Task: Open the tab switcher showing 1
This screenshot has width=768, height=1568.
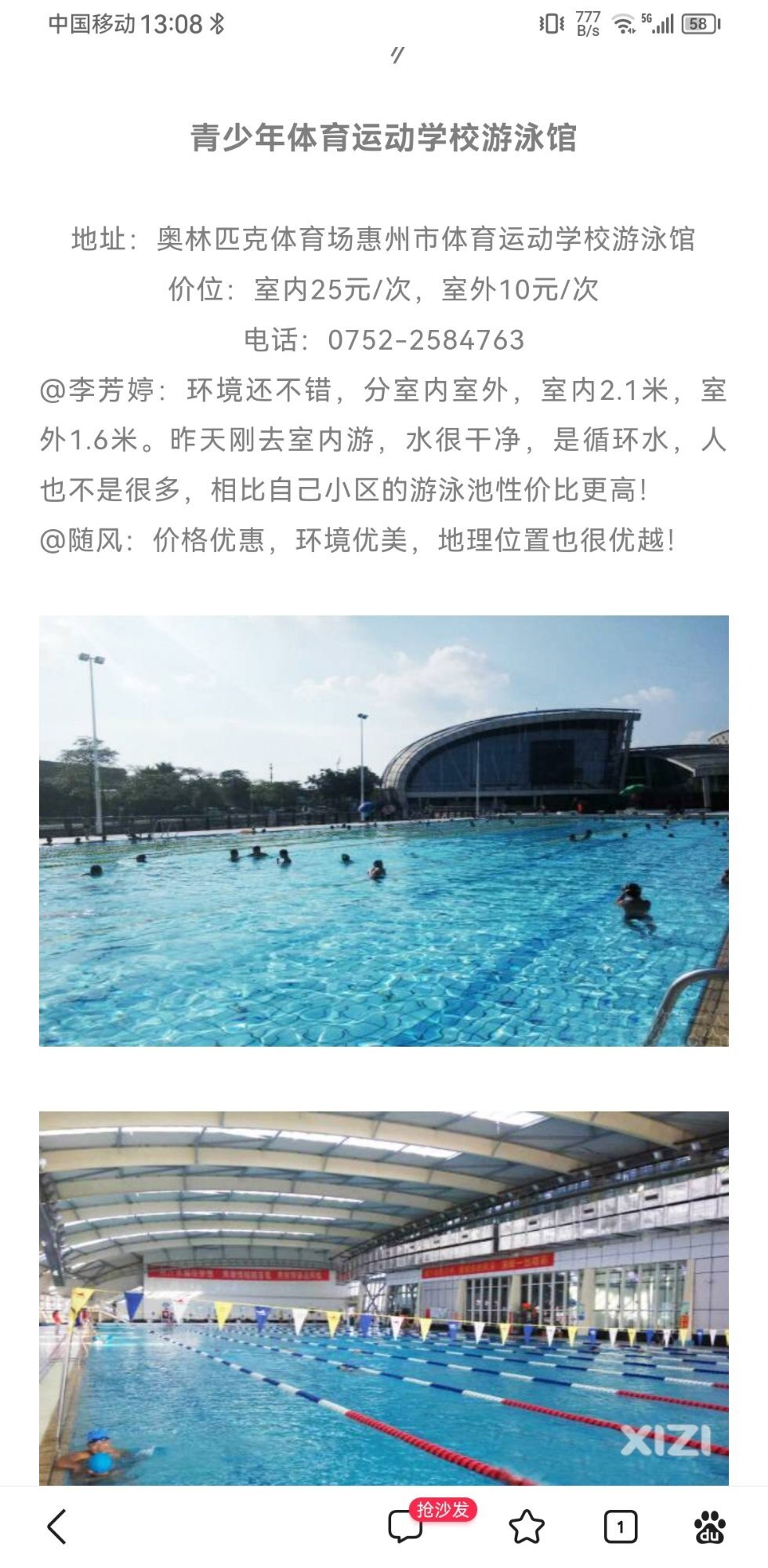Action: point(621,1526)
